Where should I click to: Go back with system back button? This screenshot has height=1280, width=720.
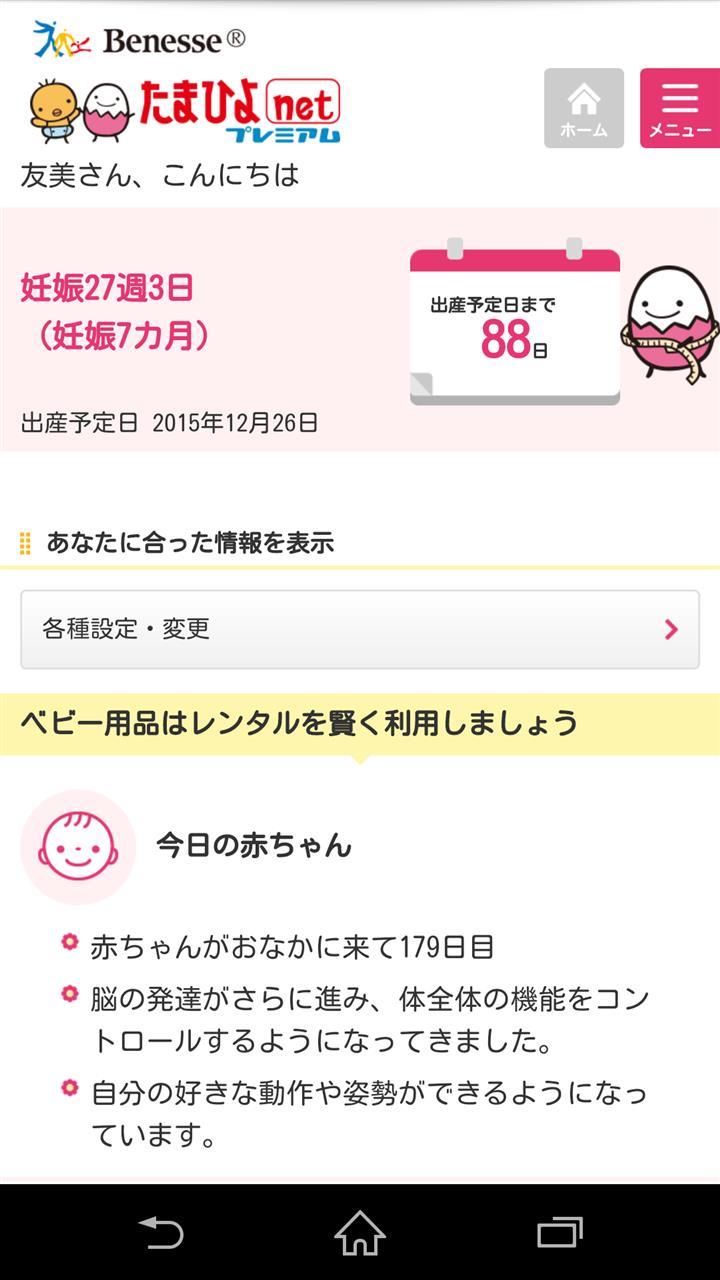[x=161, y=1232]
